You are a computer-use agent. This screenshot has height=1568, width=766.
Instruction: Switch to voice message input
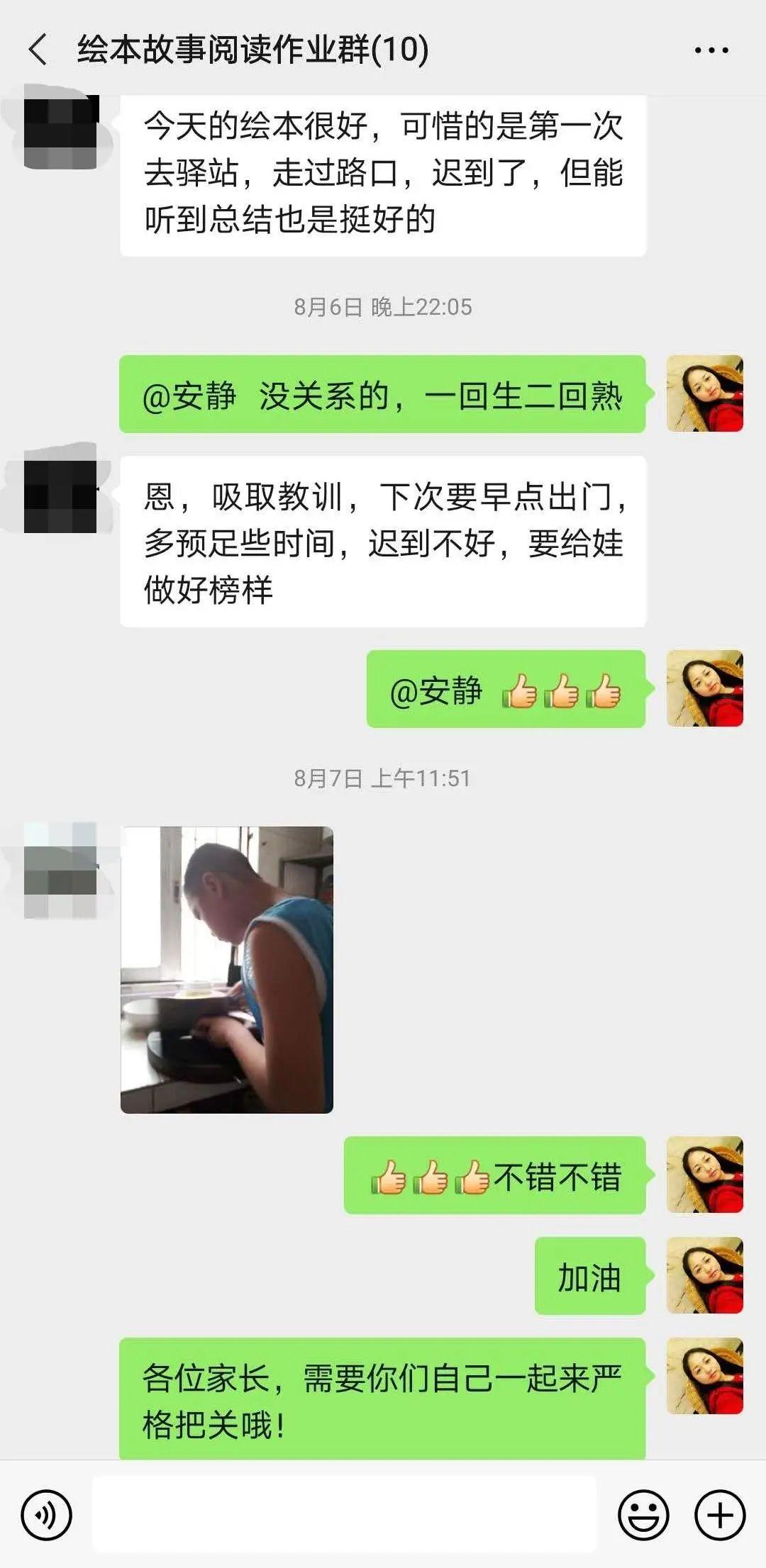46,1515
